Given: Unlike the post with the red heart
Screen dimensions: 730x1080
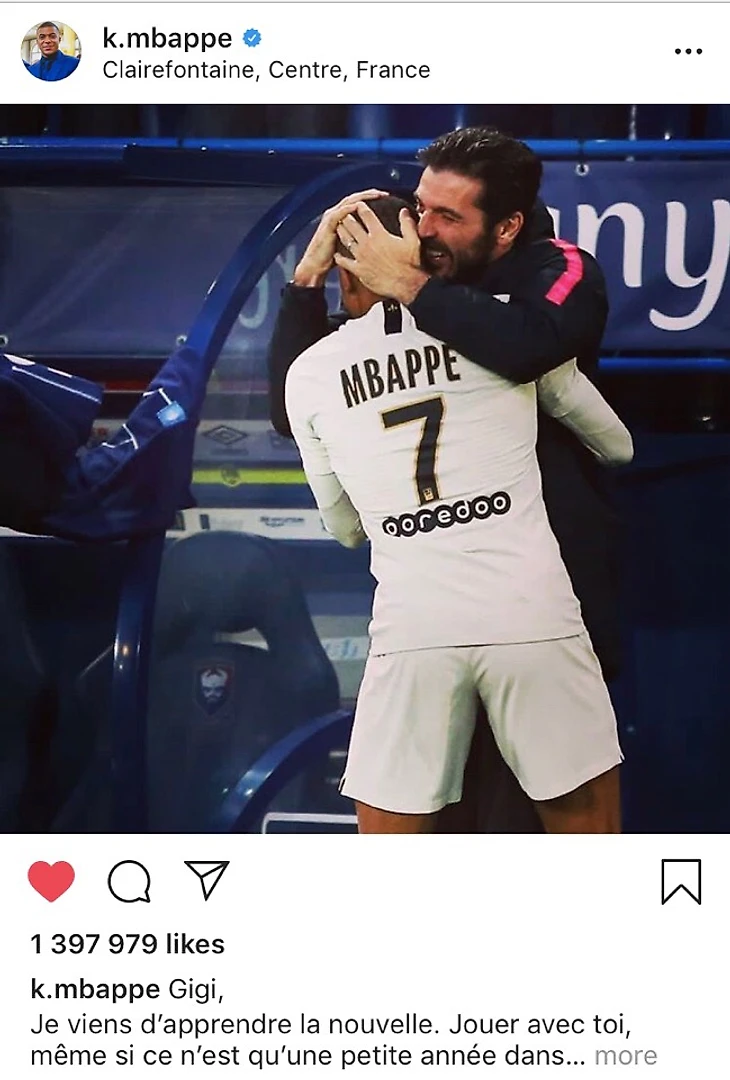Looking at the screenshot, I should pos(51,882).
